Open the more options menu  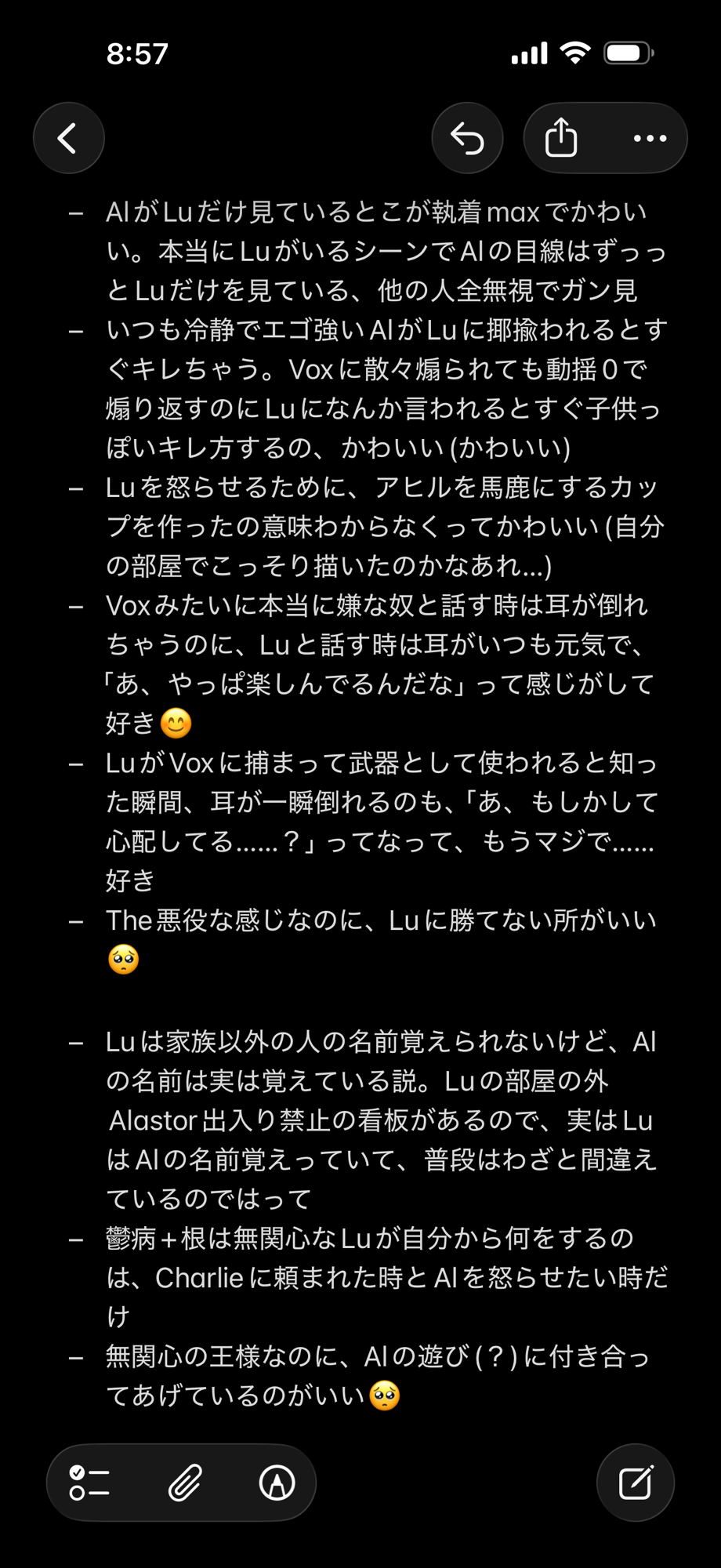[x=650, y=138]
